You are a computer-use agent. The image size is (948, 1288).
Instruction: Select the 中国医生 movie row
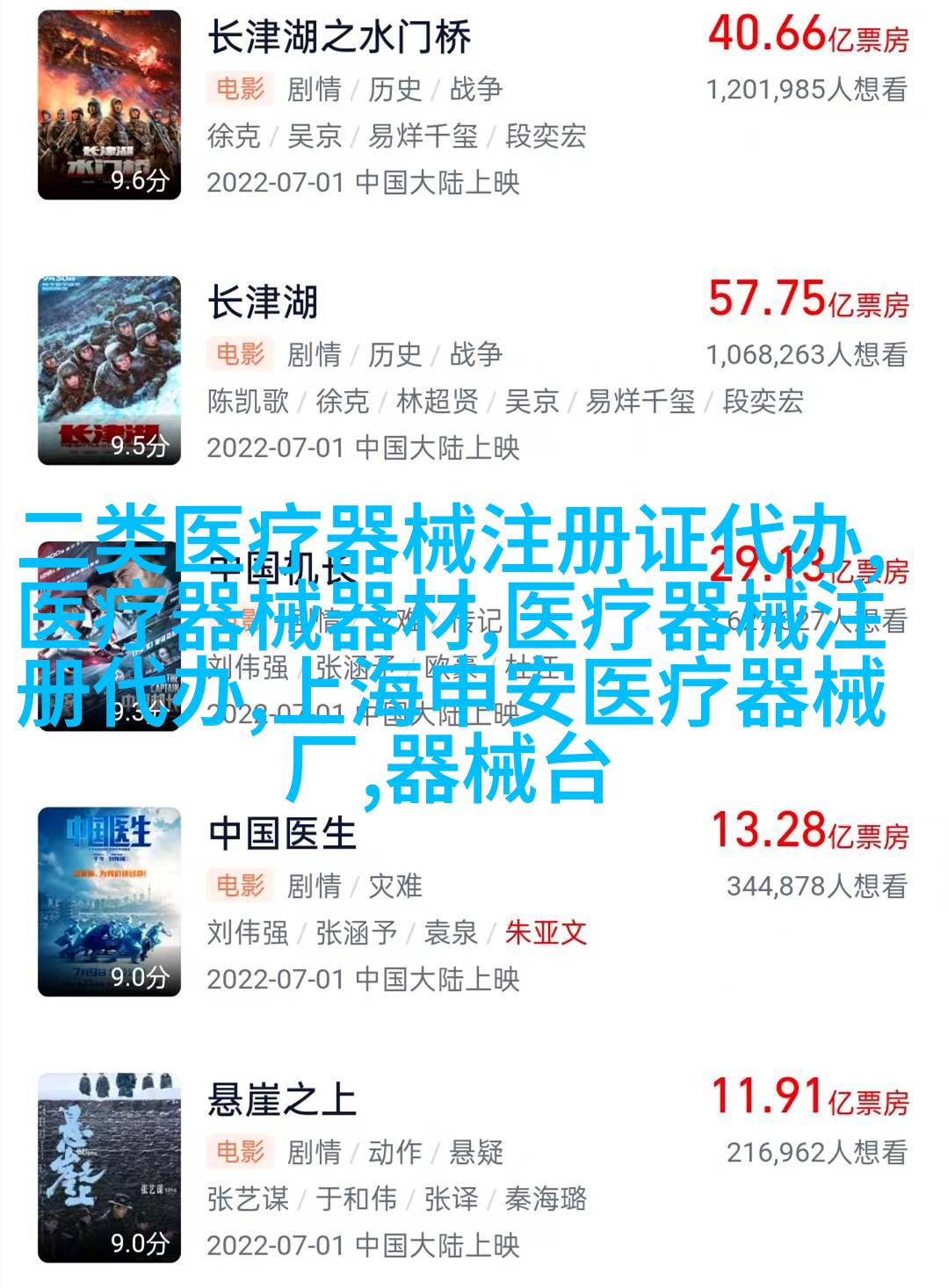coord(281,835)
